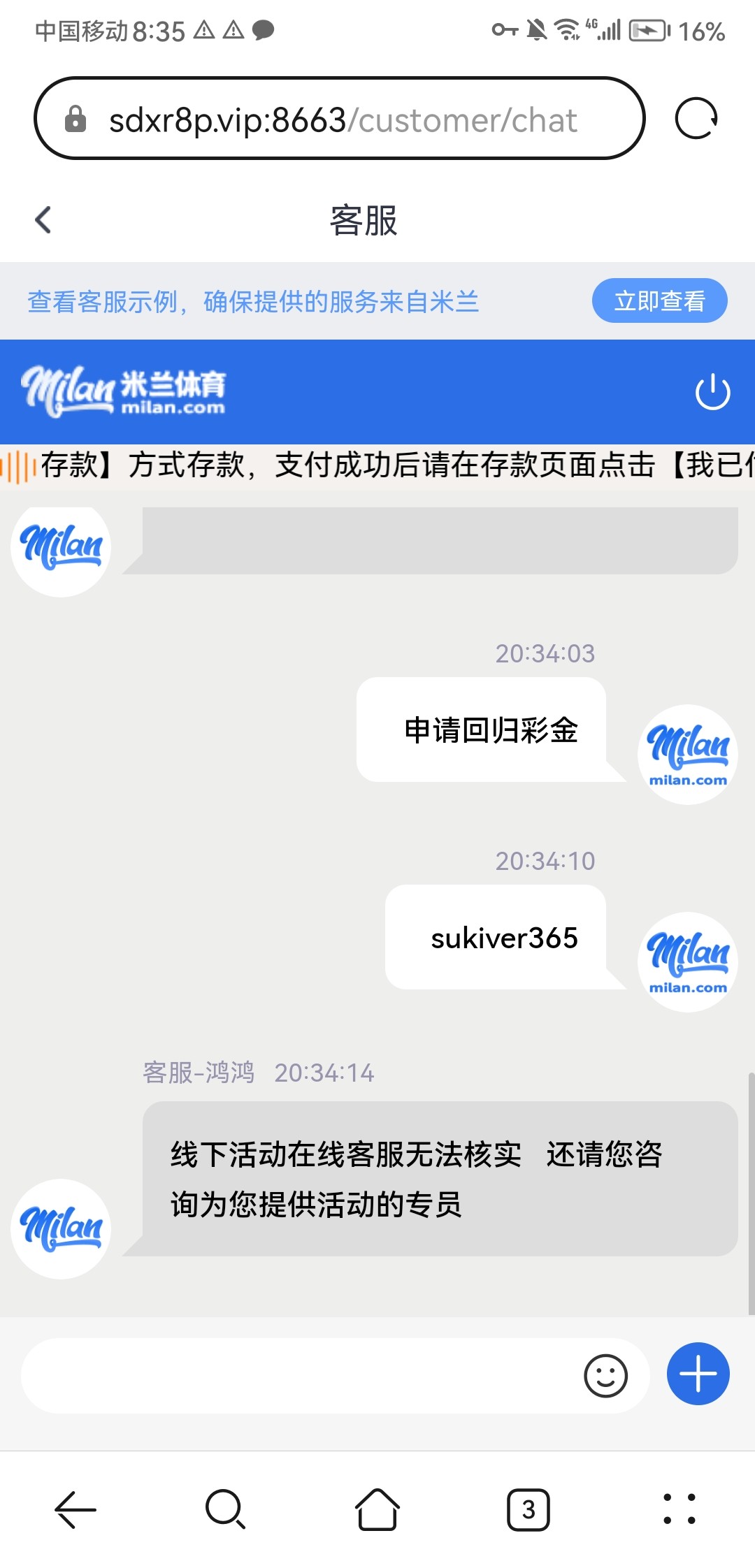Open the emoji picker
This screenshot has width=755, height=1568.
(x=605, y=1375)
